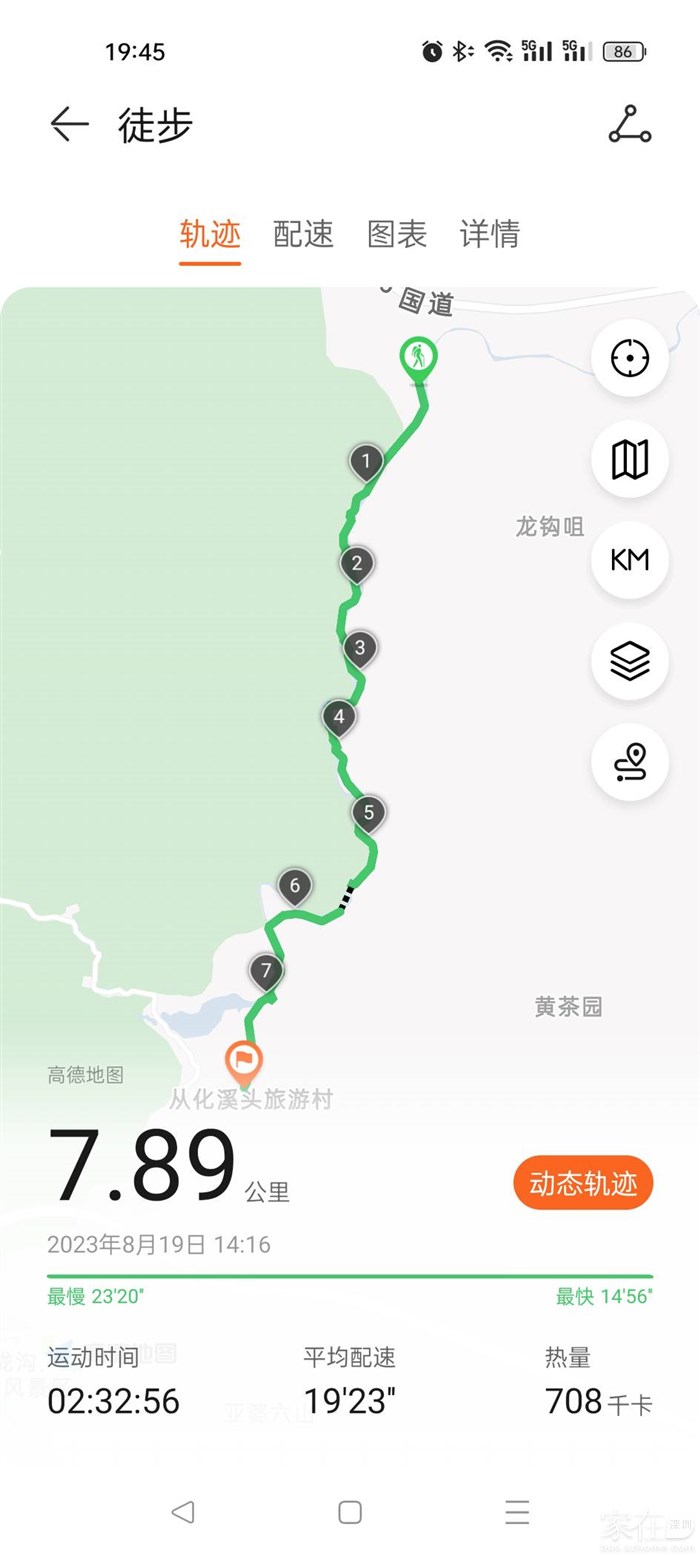The width and height of the screenshot is (700, 1555).
Task: Play the 动态轨迹 animation
Action: coord(583,1184)
